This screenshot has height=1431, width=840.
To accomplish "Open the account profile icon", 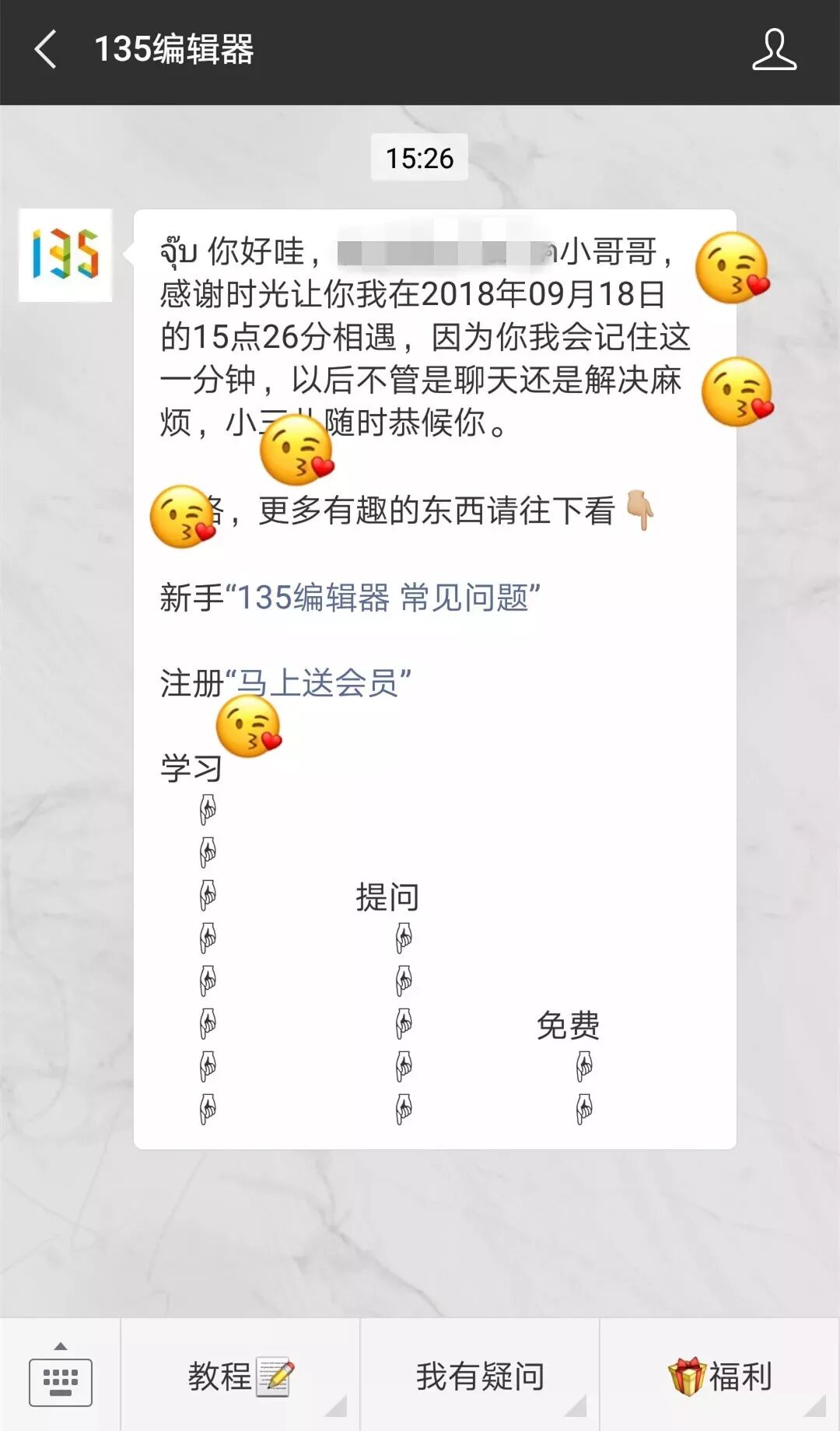I will pos(773,50).
